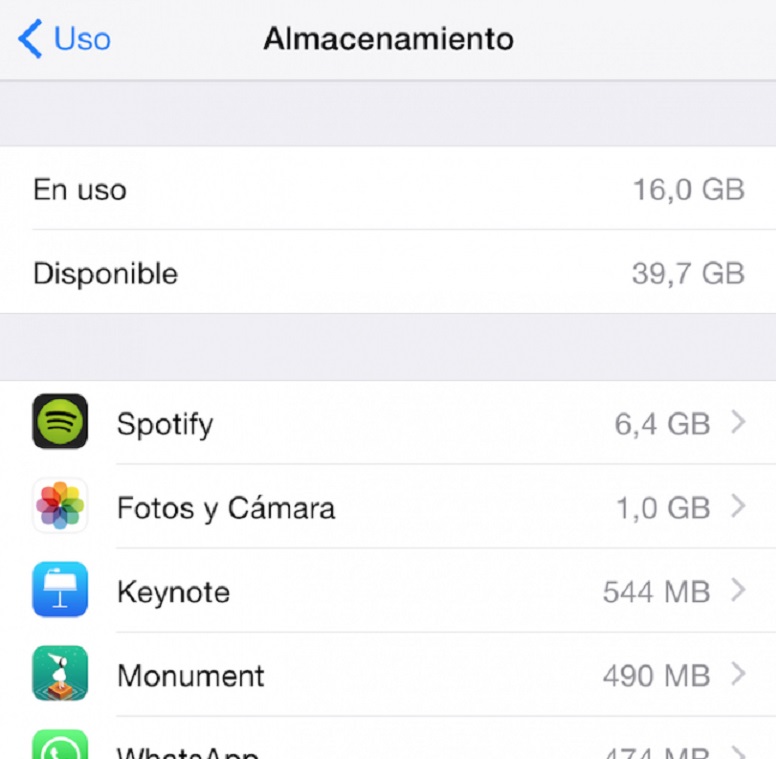Go back to Uso
This screenshot has height=759, width=776.
click(64, 39)
